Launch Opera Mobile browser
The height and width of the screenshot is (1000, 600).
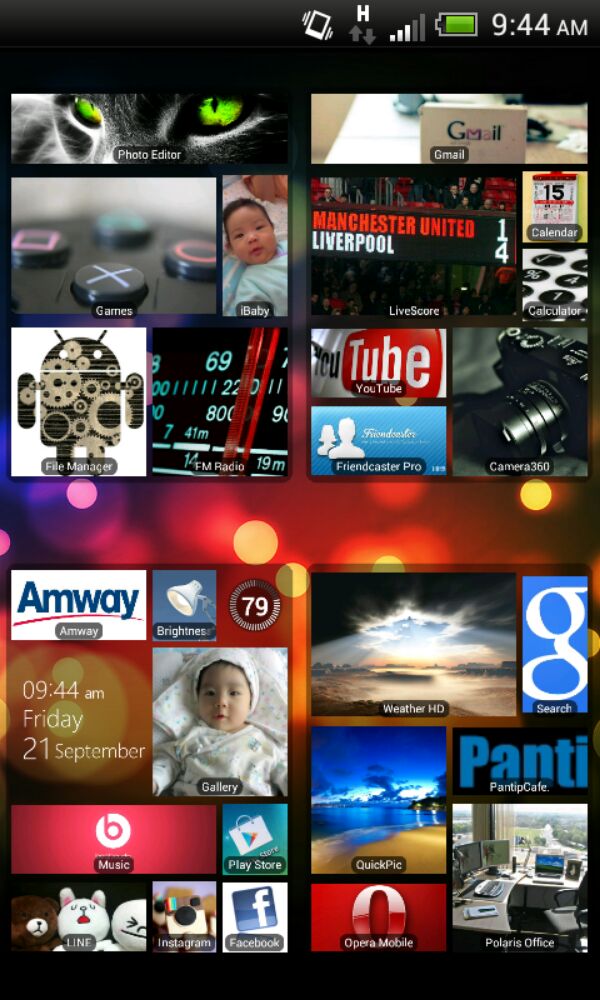pyautogui.click(x=378, y=916)
